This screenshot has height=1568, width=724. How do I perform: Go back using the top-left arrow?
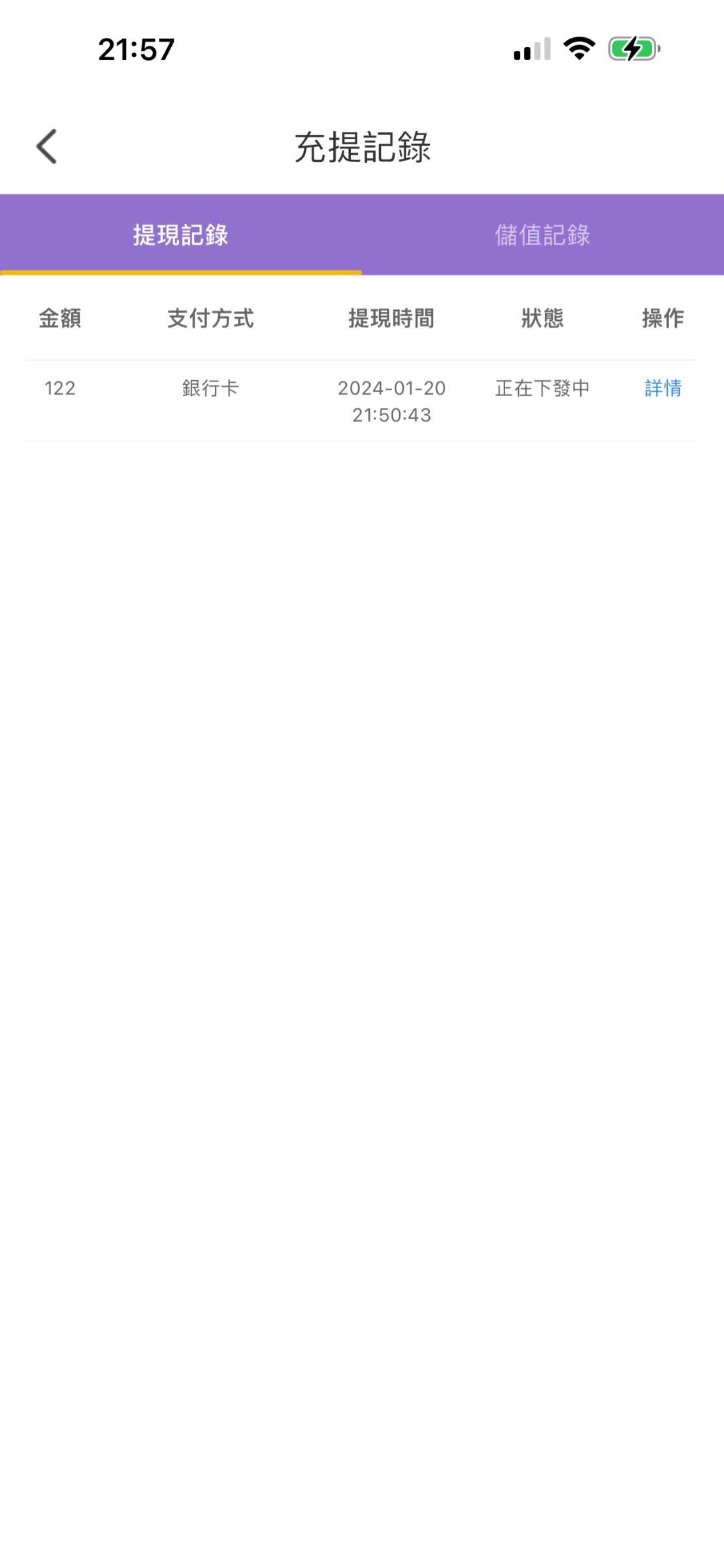[47, 146]
